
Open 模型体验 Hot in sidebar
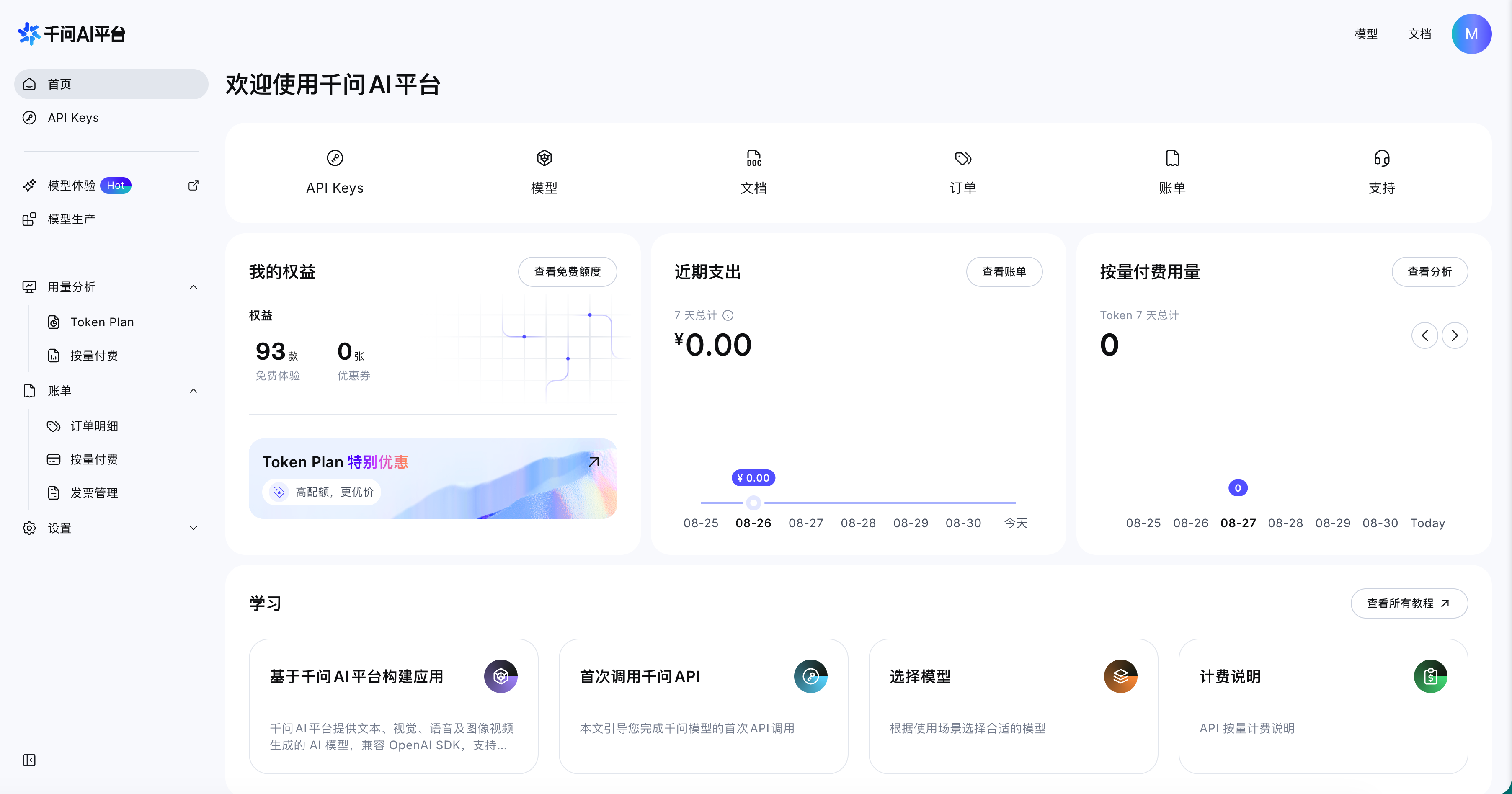click(111, 186)
